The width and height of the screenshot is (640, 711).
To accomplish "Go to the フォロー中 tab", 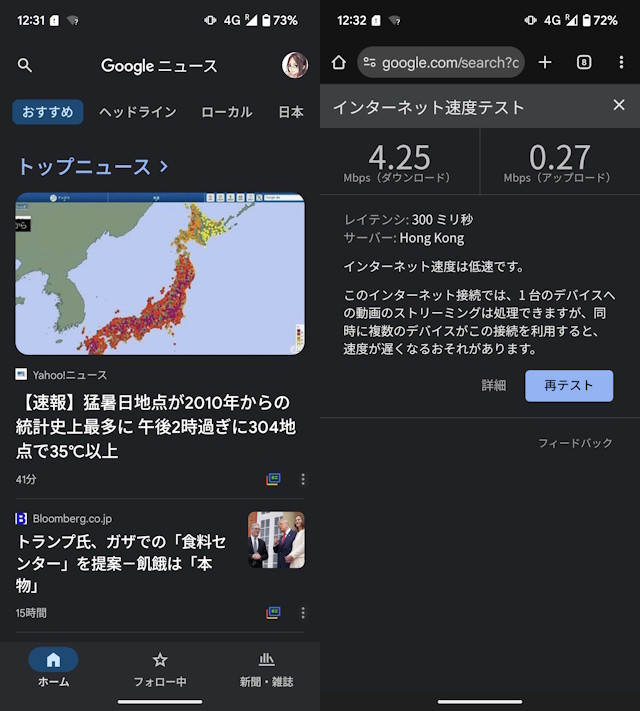I will click(x=160, y=668).
